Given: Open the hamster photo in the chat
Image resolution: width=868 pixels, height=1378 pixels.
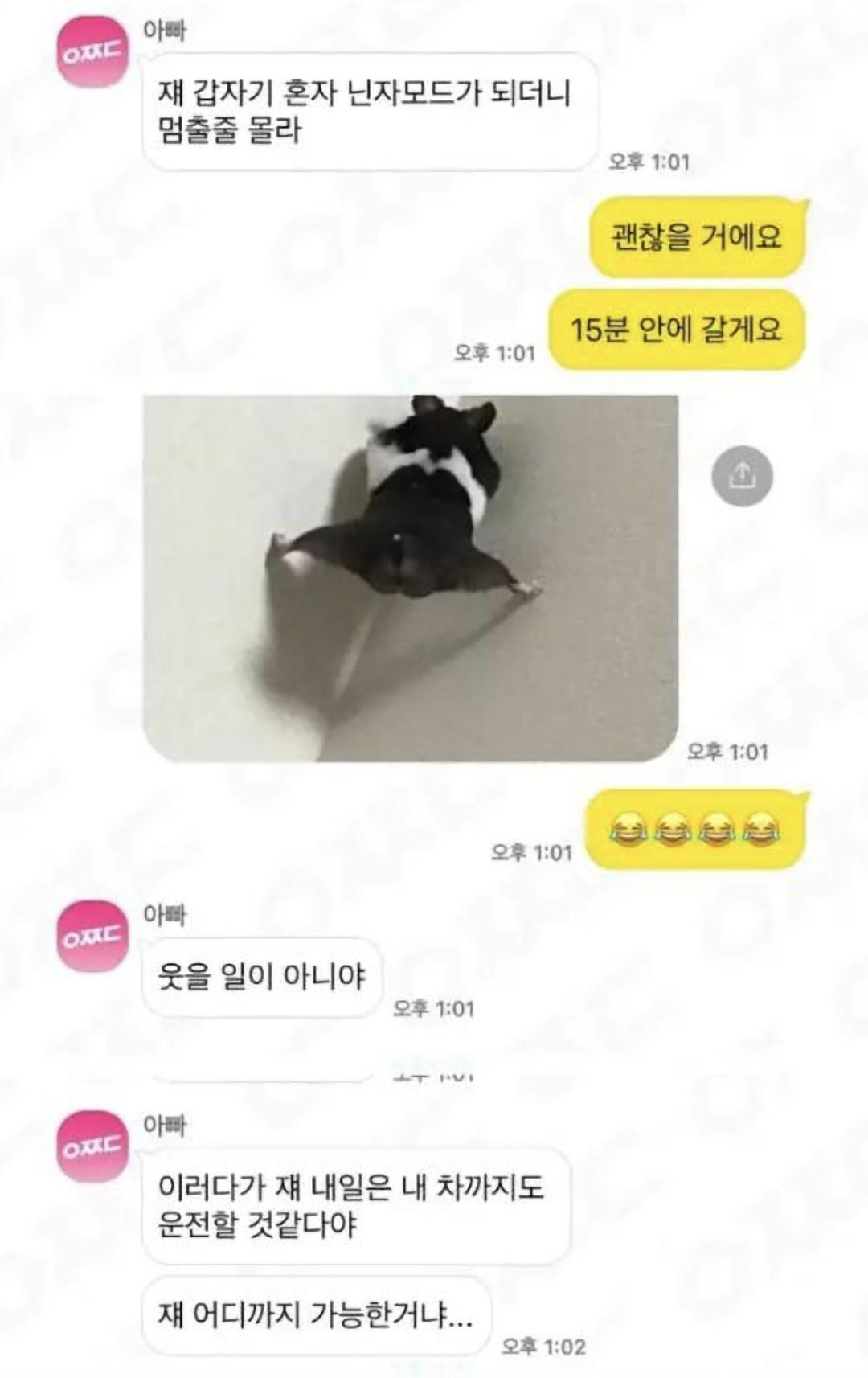Looking at the screenshot, I should tap(410, 577).
